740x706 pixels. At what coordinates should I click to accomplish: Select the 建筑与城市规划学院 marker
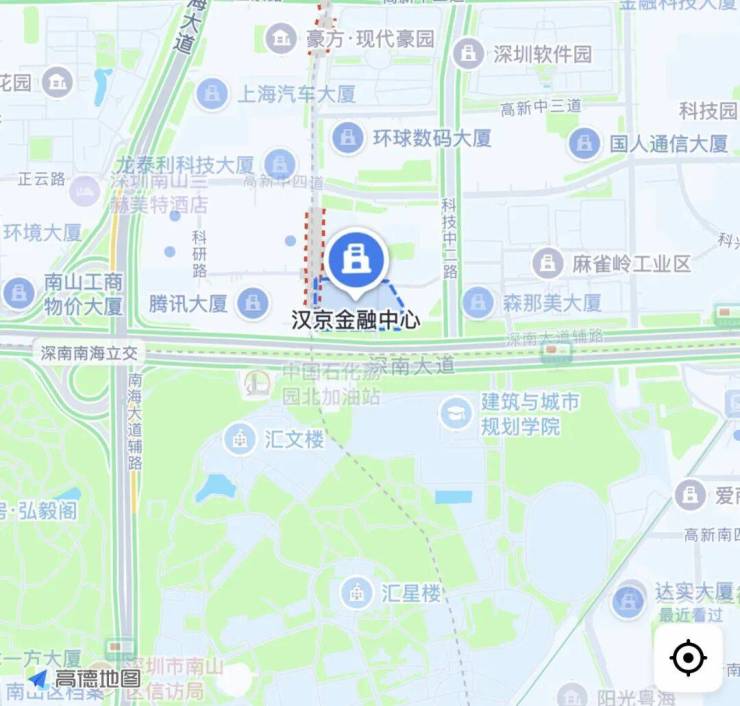click(x=457, y=413)
